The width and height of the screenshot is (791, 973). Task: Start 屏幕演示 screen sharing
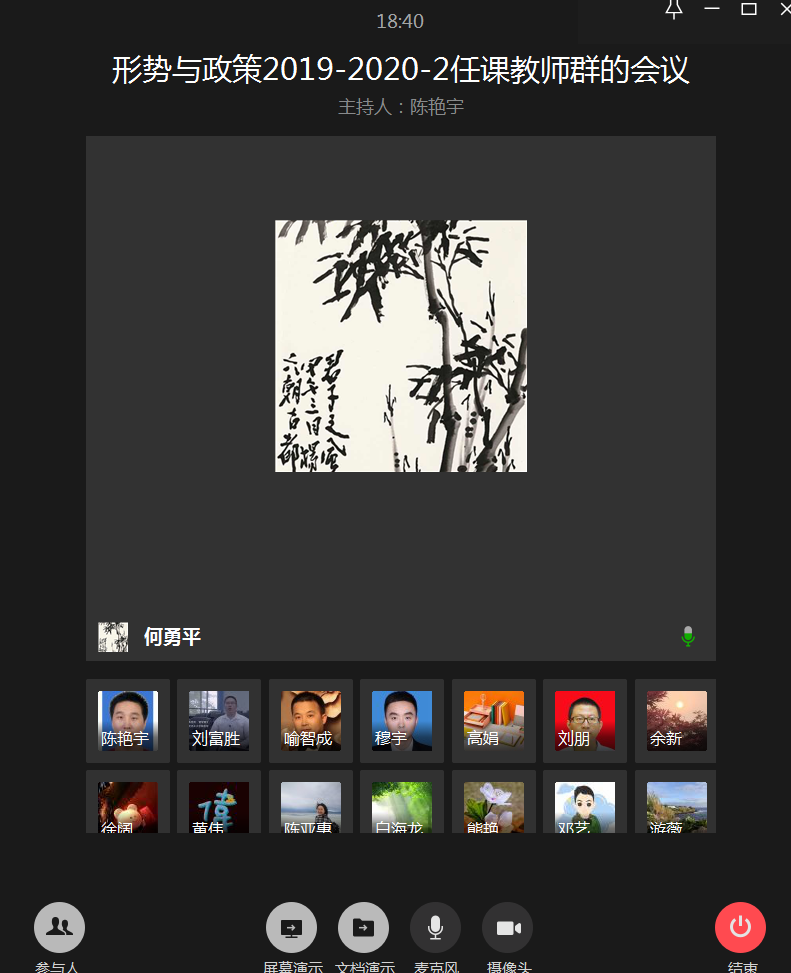(291, 927)
